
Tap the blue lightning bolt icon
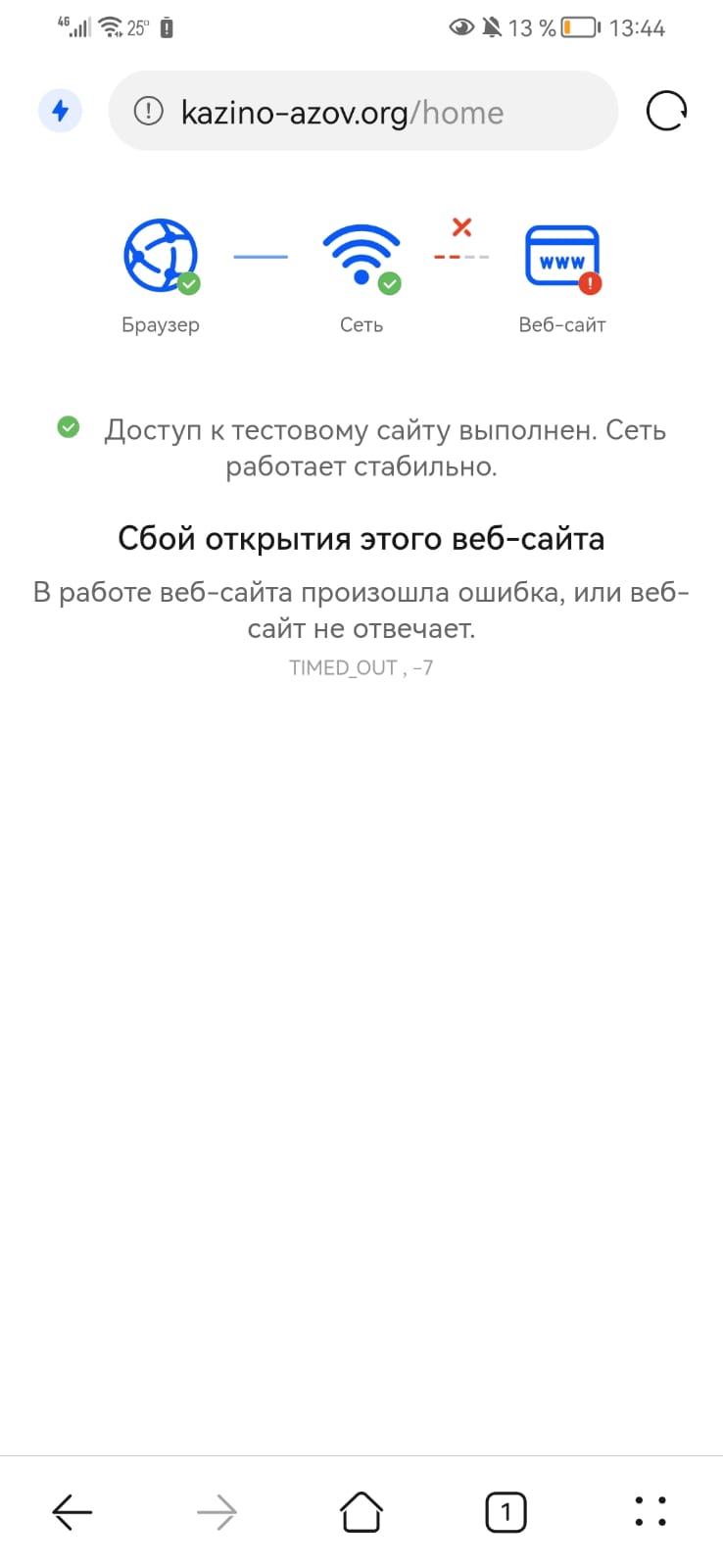60,111
